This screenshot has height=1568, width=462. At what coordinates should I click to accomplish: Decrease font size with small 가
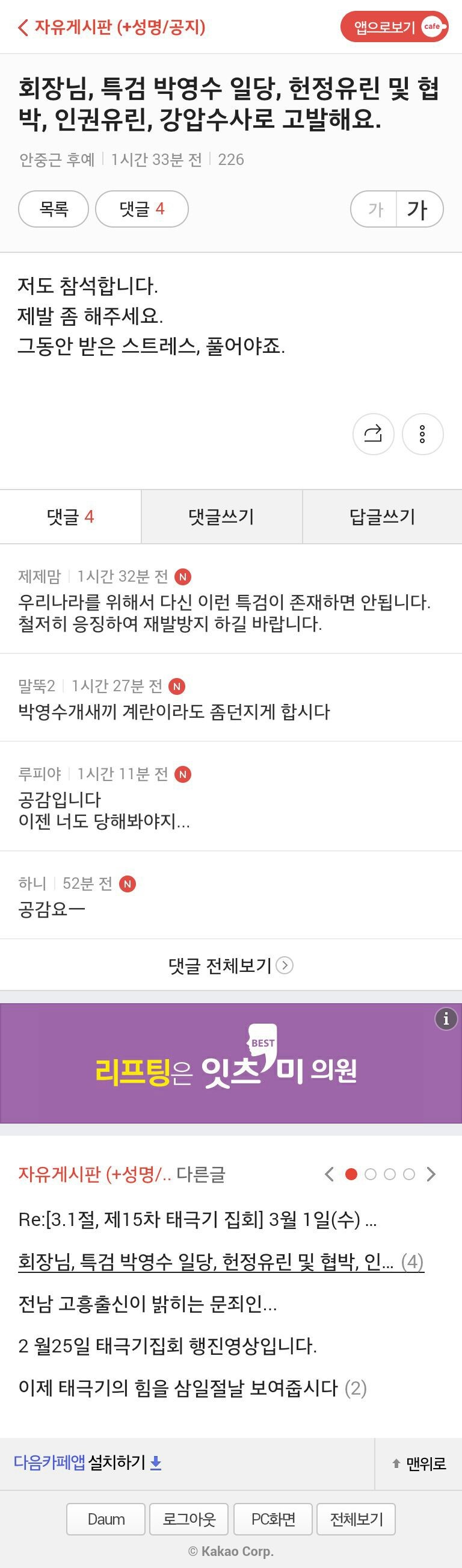(x=375, y=210)
